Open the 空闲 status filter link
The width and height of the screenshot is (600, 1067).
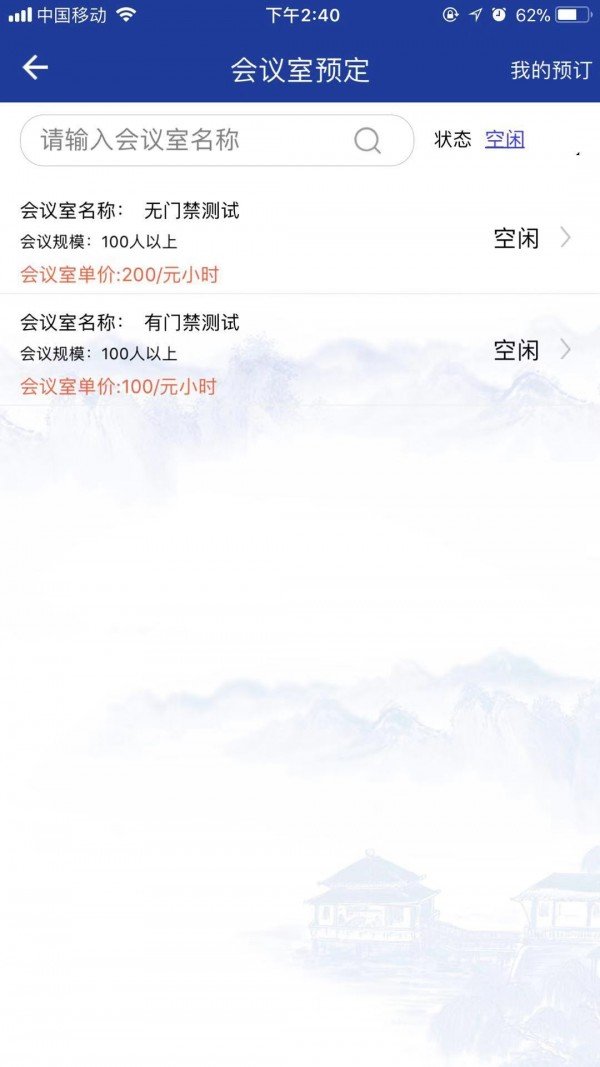[x=505, y=140]
